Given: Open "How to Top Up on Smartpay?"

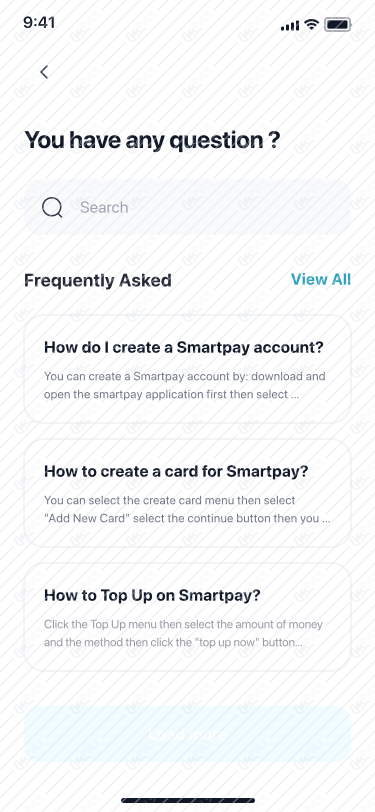Looking at the screenshot, I should (x=188, y=617).
